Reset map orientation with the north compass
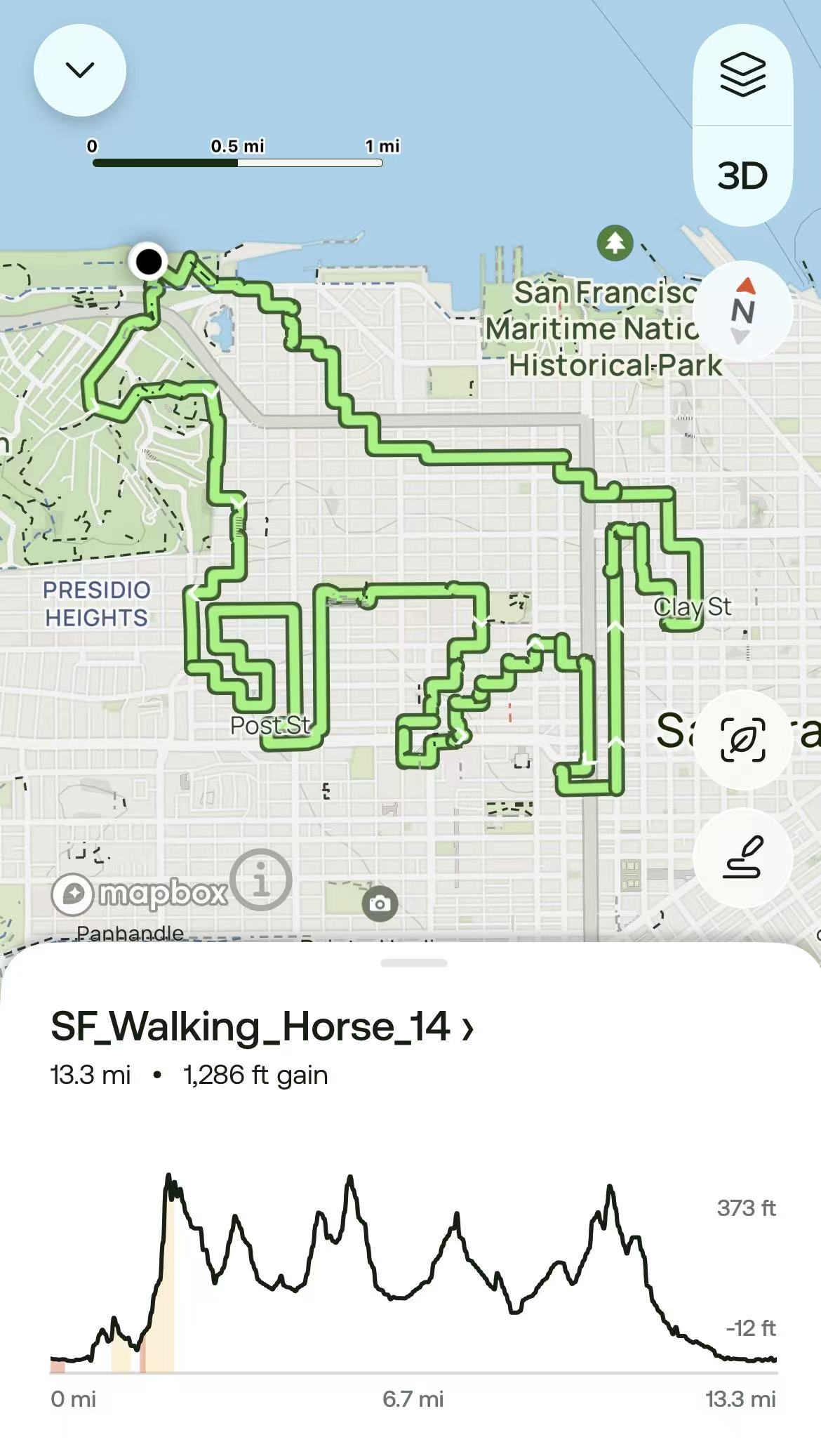The height and width of the screenshot is (1456, 821). coord(743,310)
